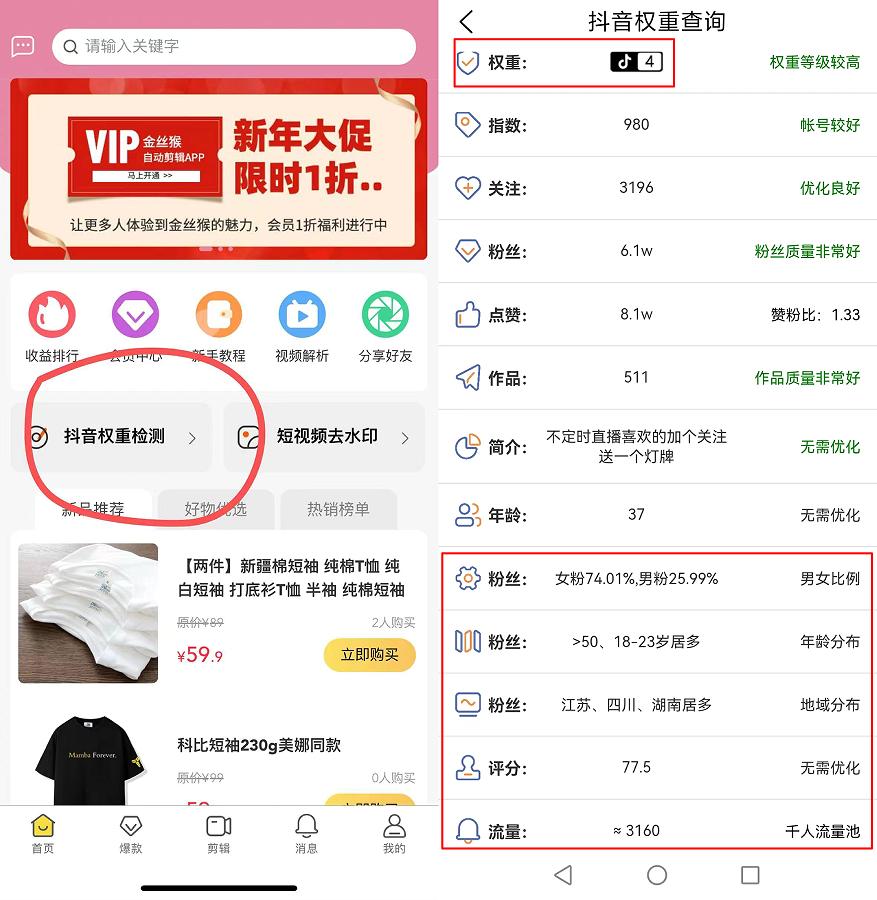
Task: Select the 新手教程 tutorial icon
Action: (x=218, y=312)
